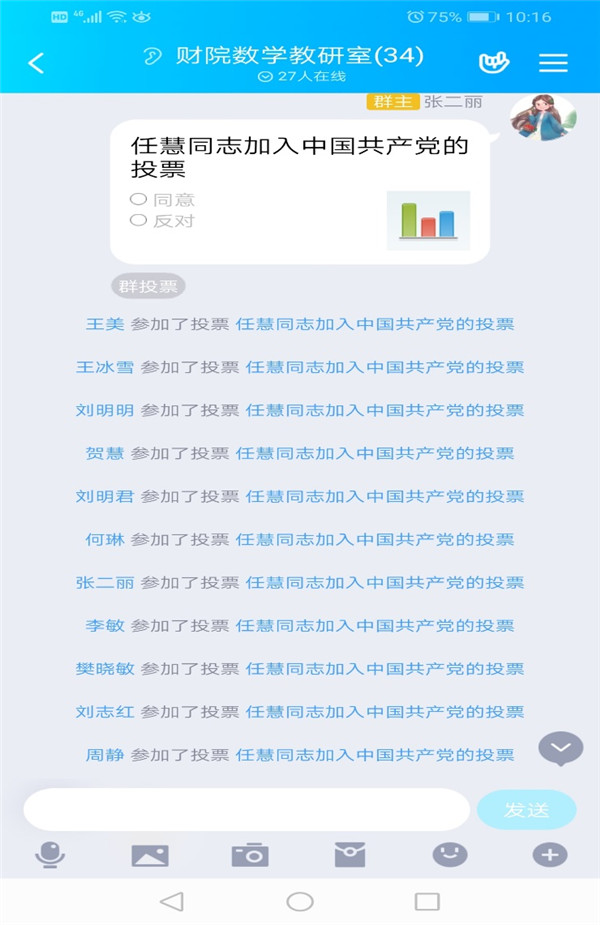600x925 pixels.
Task: Select the 同意 vote option
Action: pyautogui.click(x=163, y=200)
